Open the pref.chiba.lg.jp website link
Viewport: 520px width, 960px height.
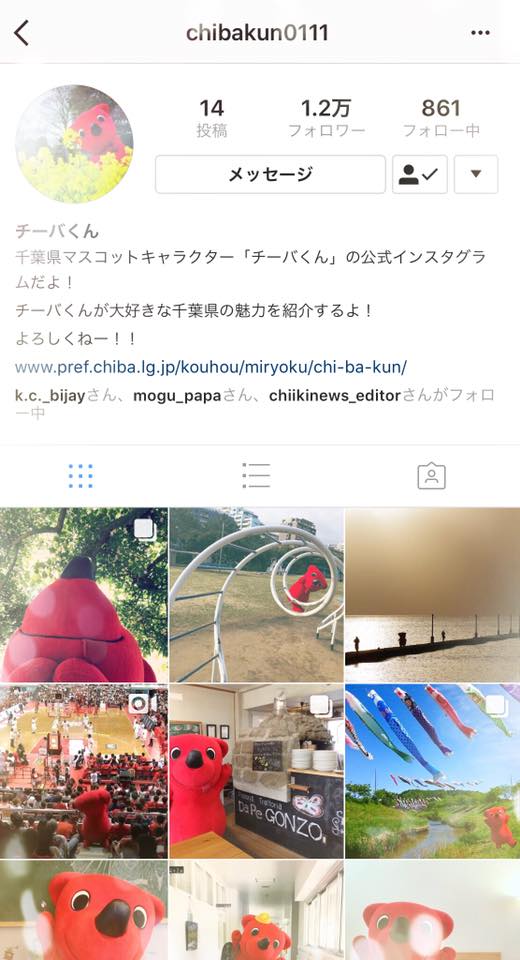pyautogui.click(x=211, y=367)
